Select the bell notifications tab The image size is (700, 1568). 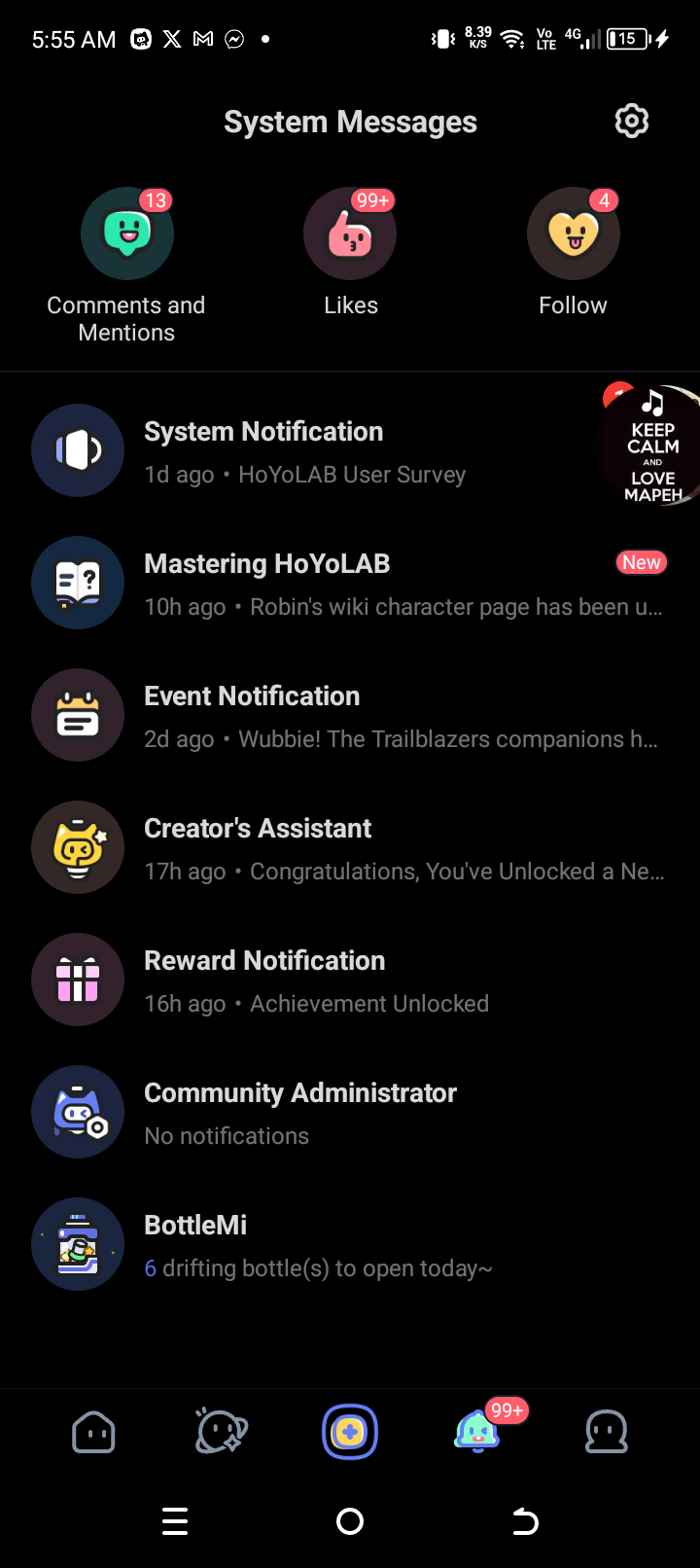477,1433
